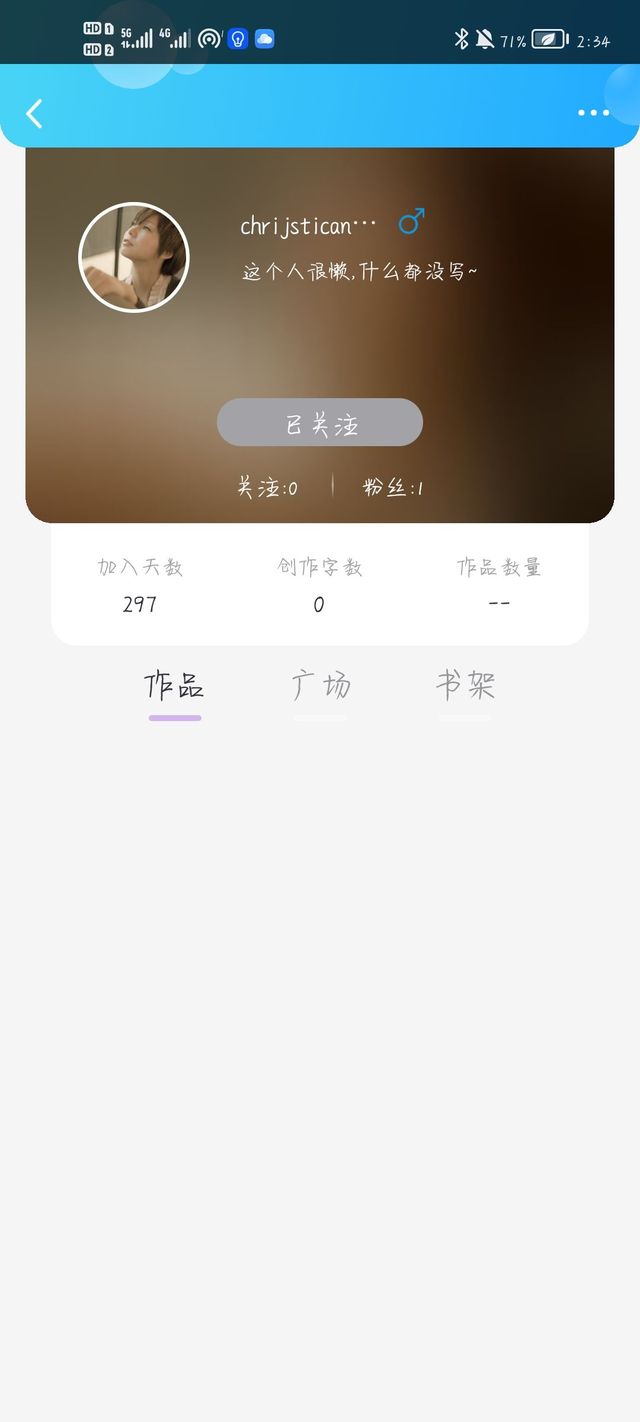Open the 粉丝 followers list

click(x=393, y=488)
